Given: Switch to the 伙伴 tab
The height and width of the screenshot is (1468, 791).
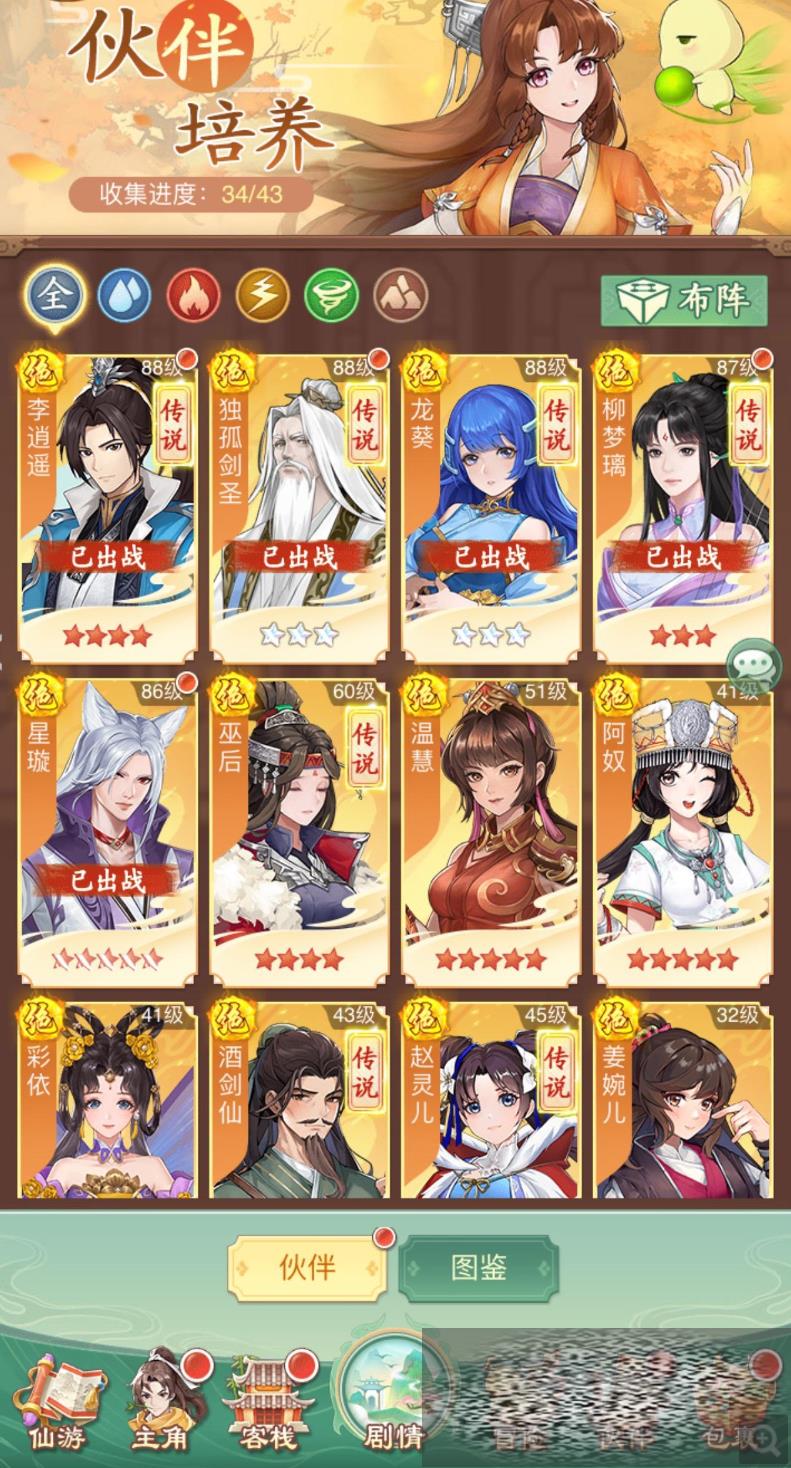Looking at the screenshot, I should click(307, 1268).
